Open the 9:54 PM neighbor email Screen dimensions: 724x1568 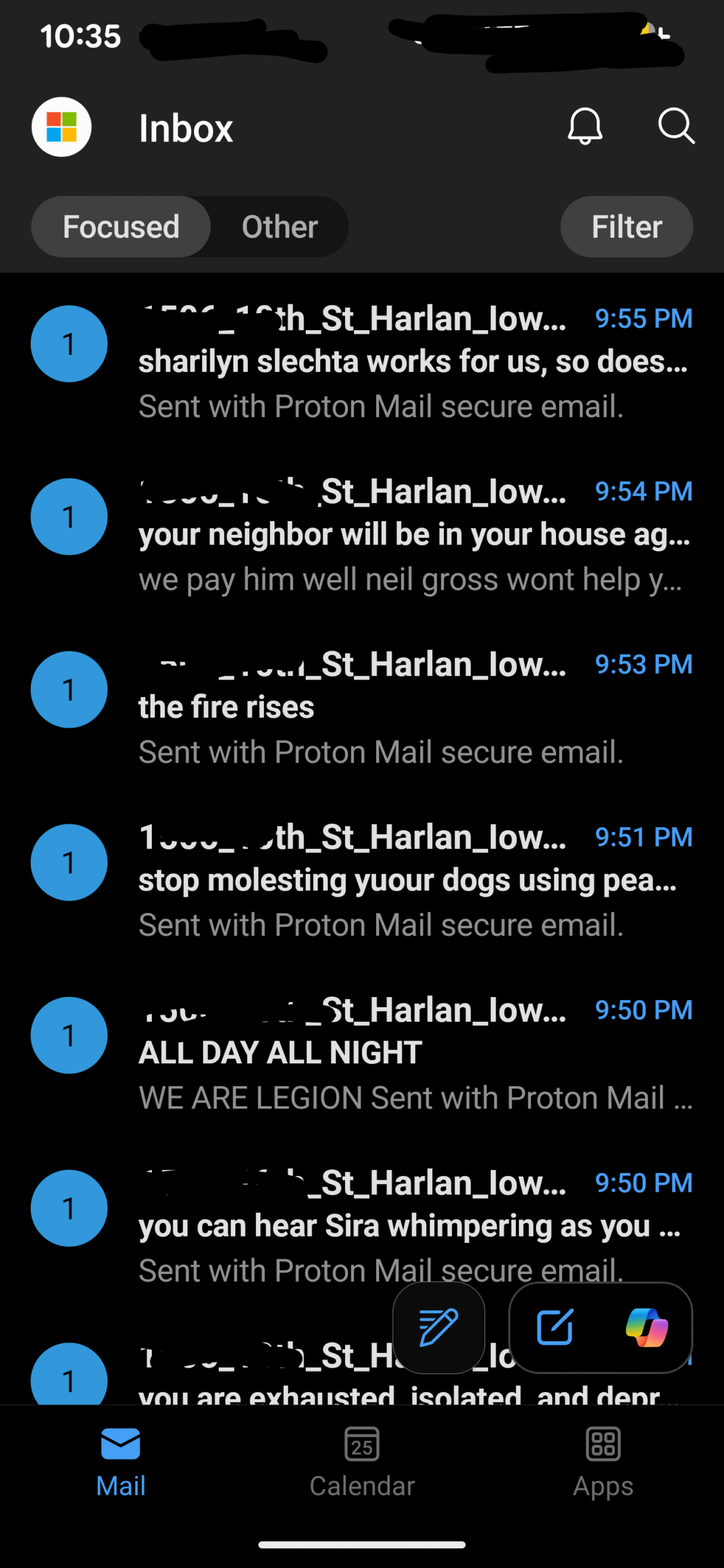(414, 535)
